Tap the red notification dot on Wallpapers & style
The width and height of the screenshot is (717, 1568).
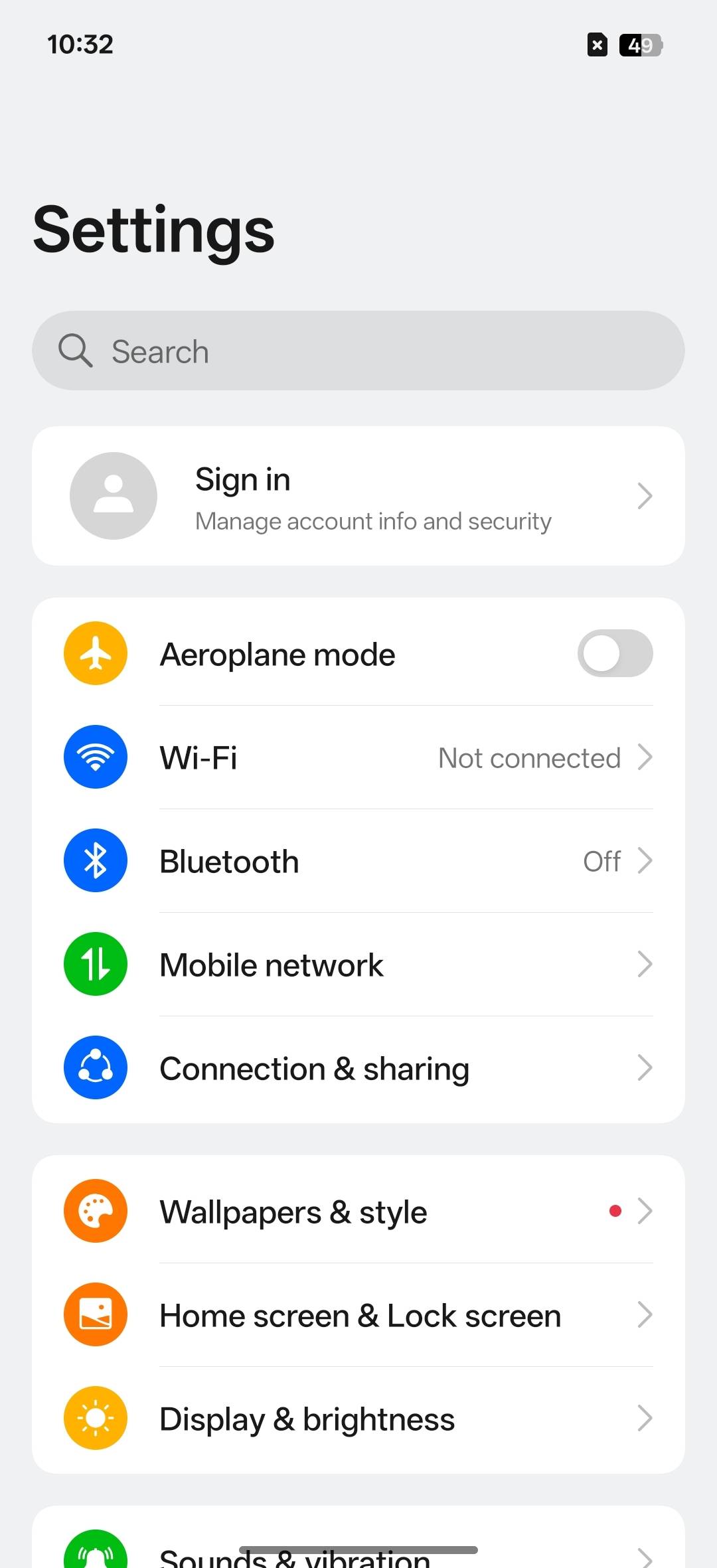pyautogui.click(x=616, y=1210)
